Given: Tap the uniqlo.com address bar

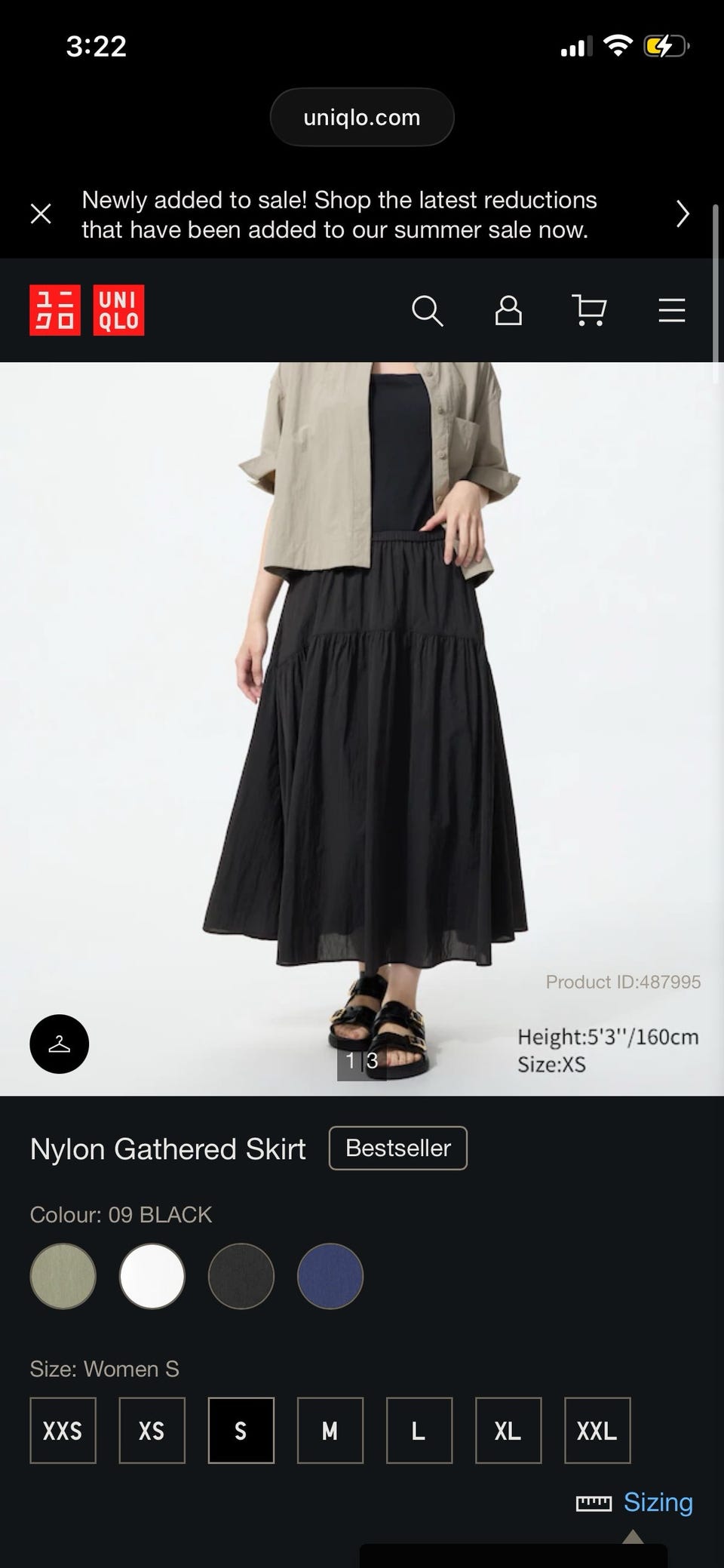Looking at the screenshot, I should (x=362, y=117).
